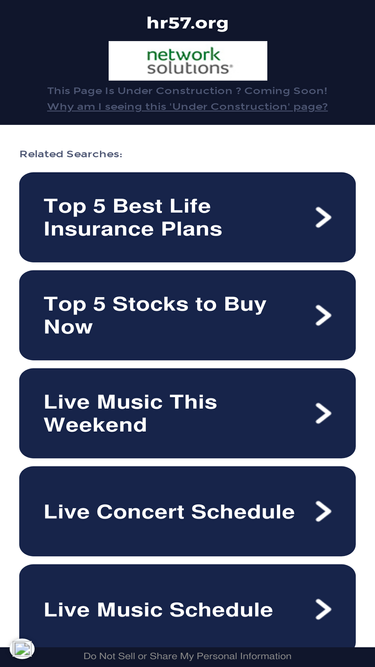Open Do Not Sell or Share link

187,656
